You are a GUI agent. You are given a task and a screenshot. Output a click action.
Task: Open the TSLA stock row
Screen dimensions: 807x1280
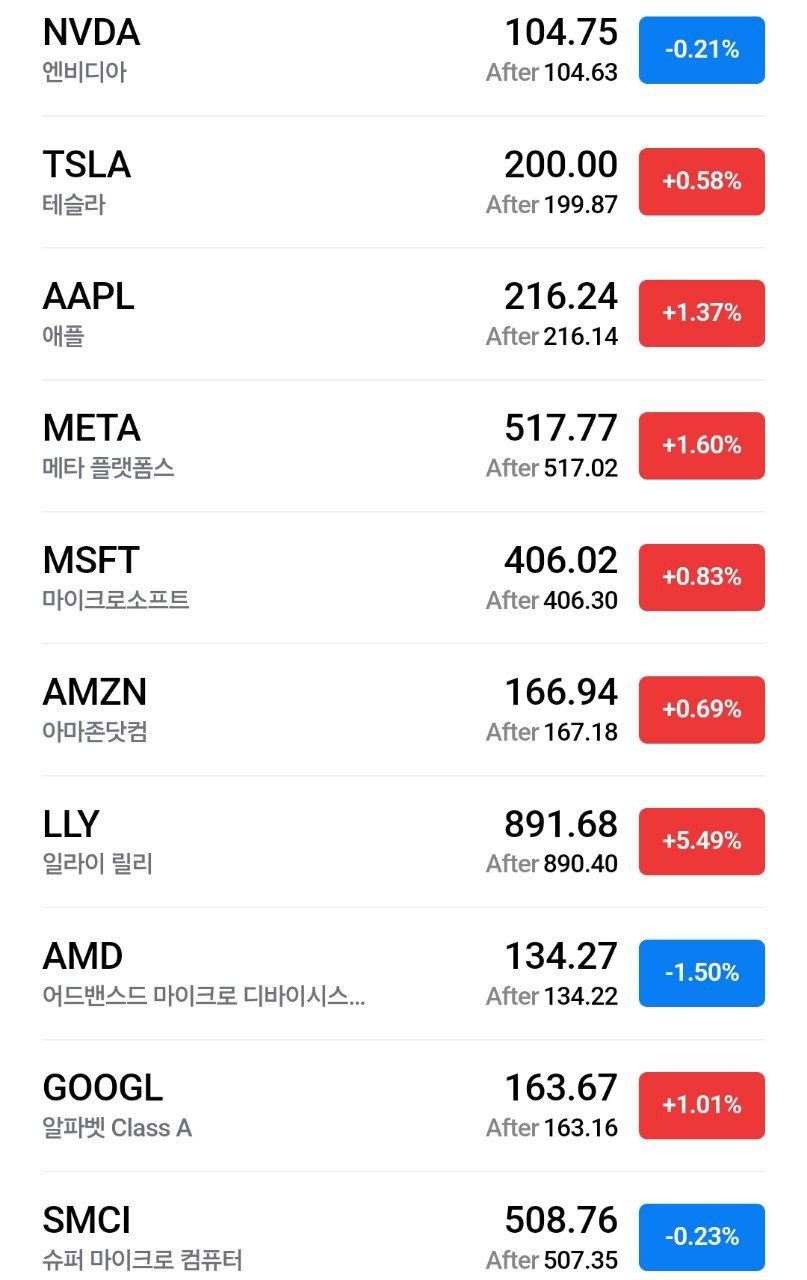tap(403, 182)
